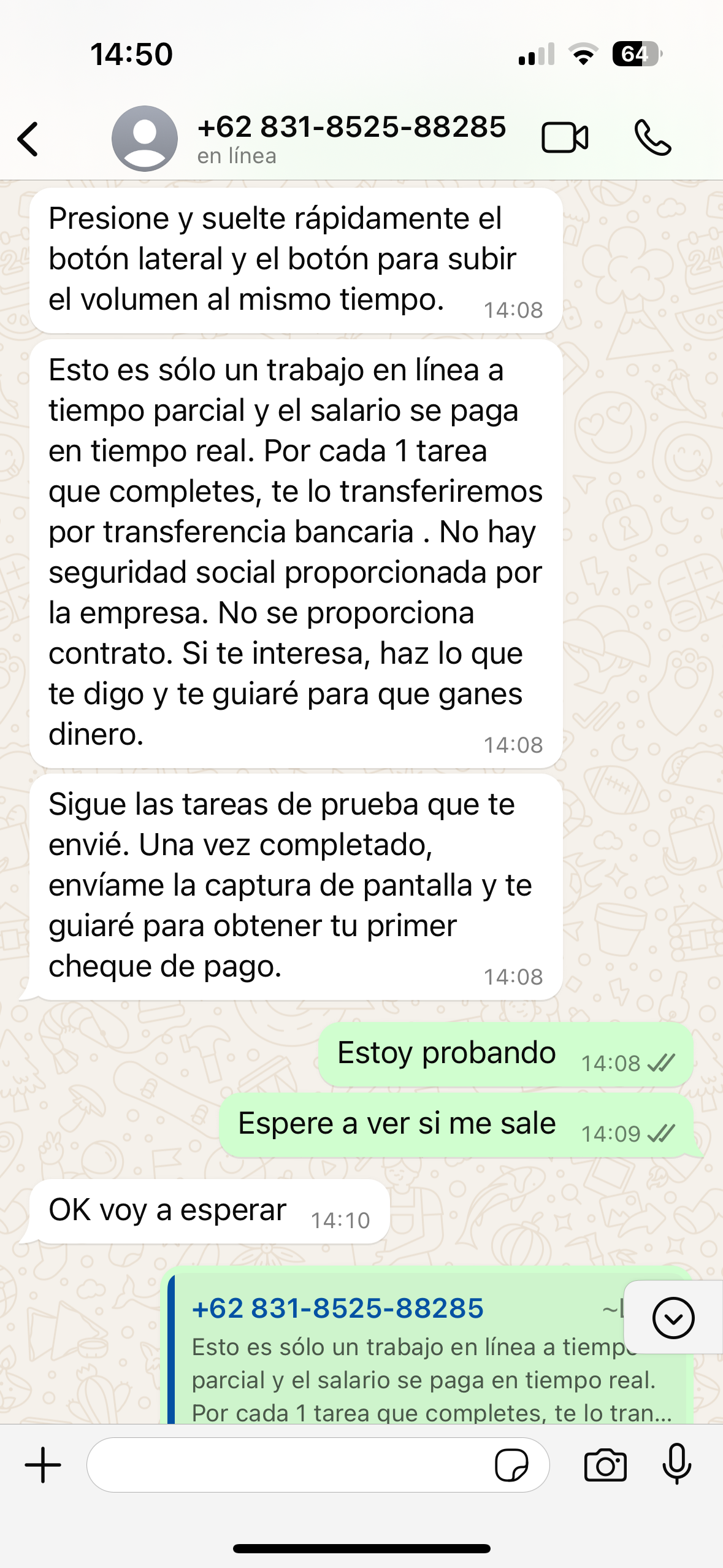Open the contact profile picture
Image resolution: width=723 pixels, height=1568 pixels.
(145, 139)
